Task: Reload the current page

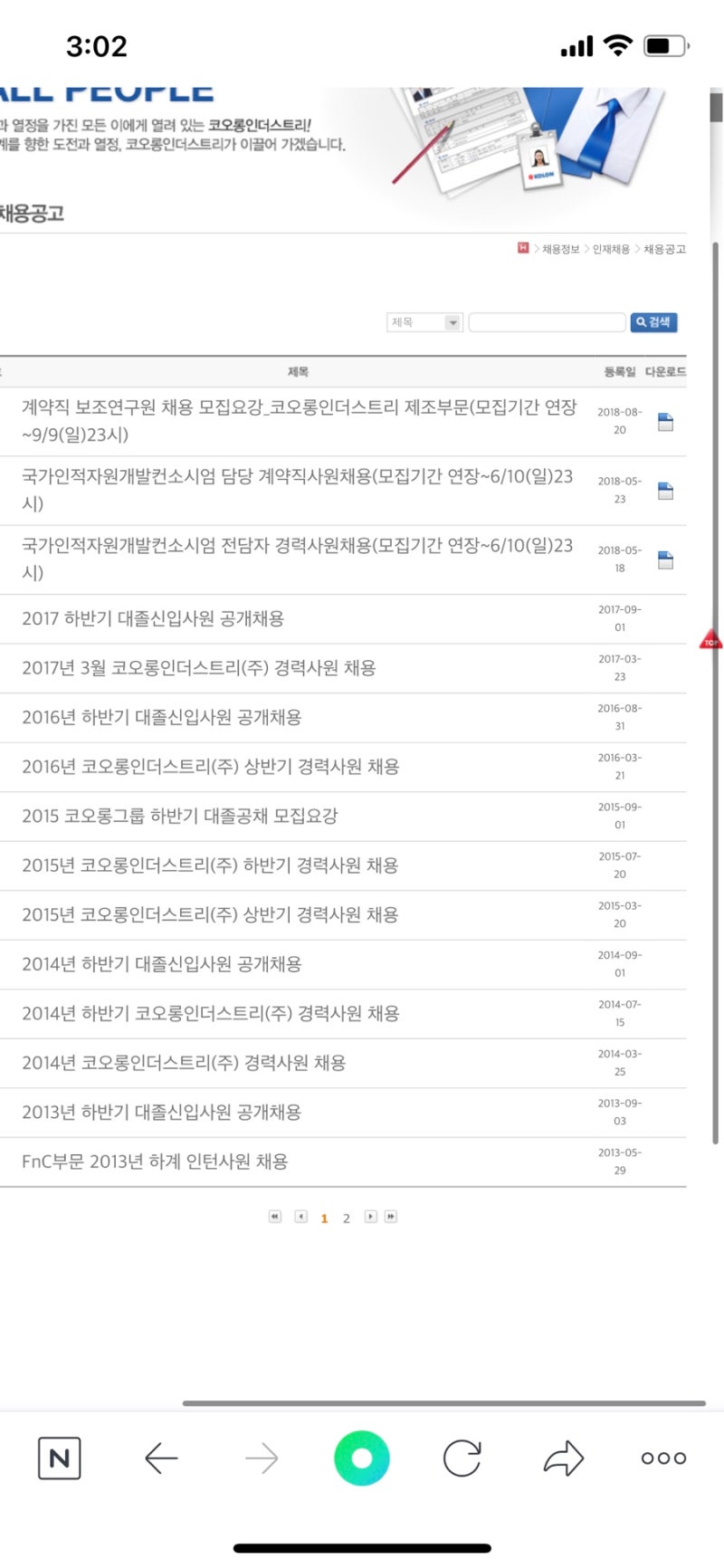Action: tap(462, 1458)
